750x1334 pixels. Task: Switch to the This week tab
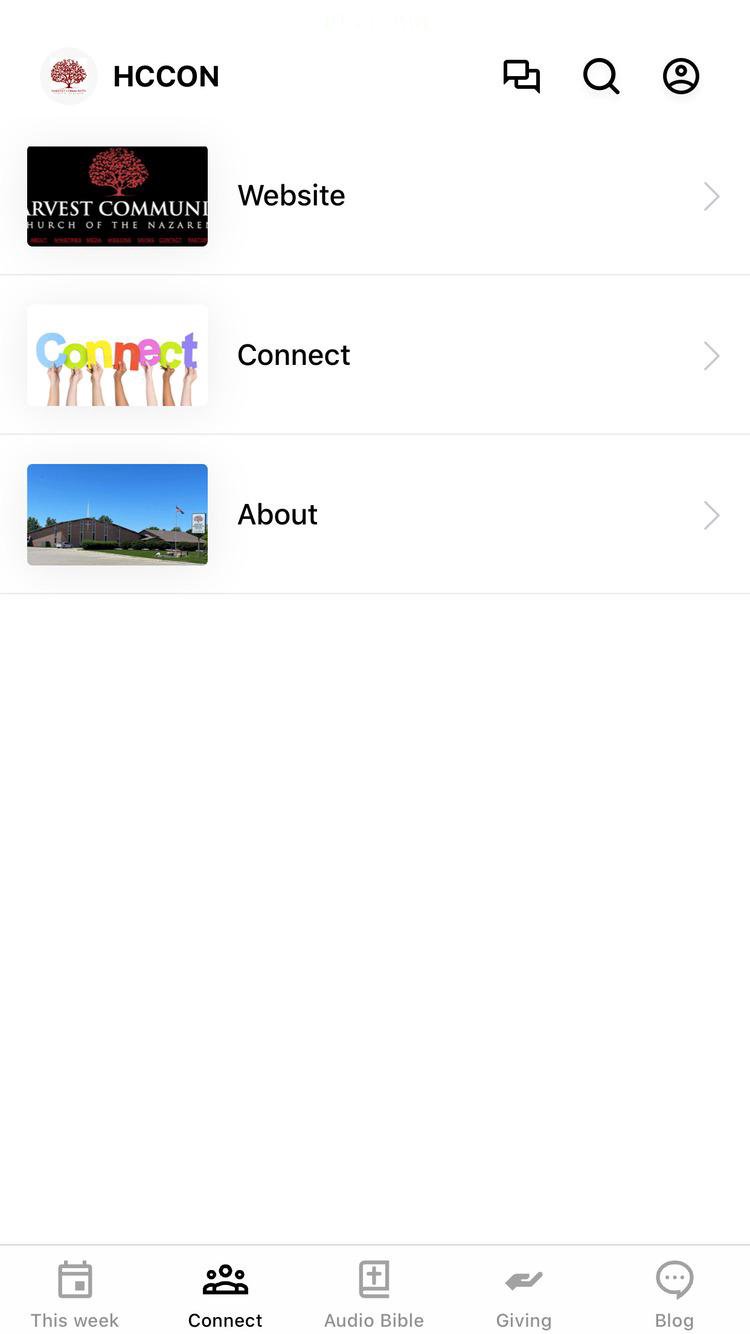coord(75,1294)
